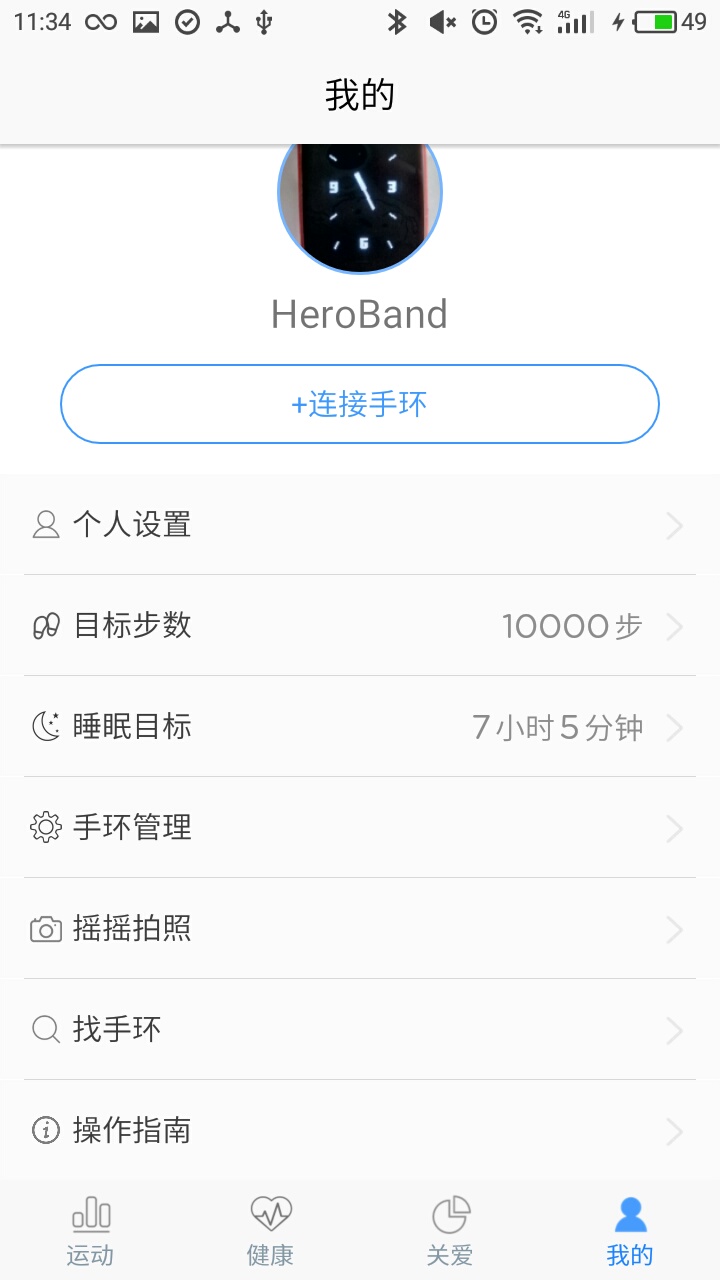The width and height of the screenshot is (720, 1280).
Task: Tap the +连接手环 connect band button
Action: click(360, 404)
